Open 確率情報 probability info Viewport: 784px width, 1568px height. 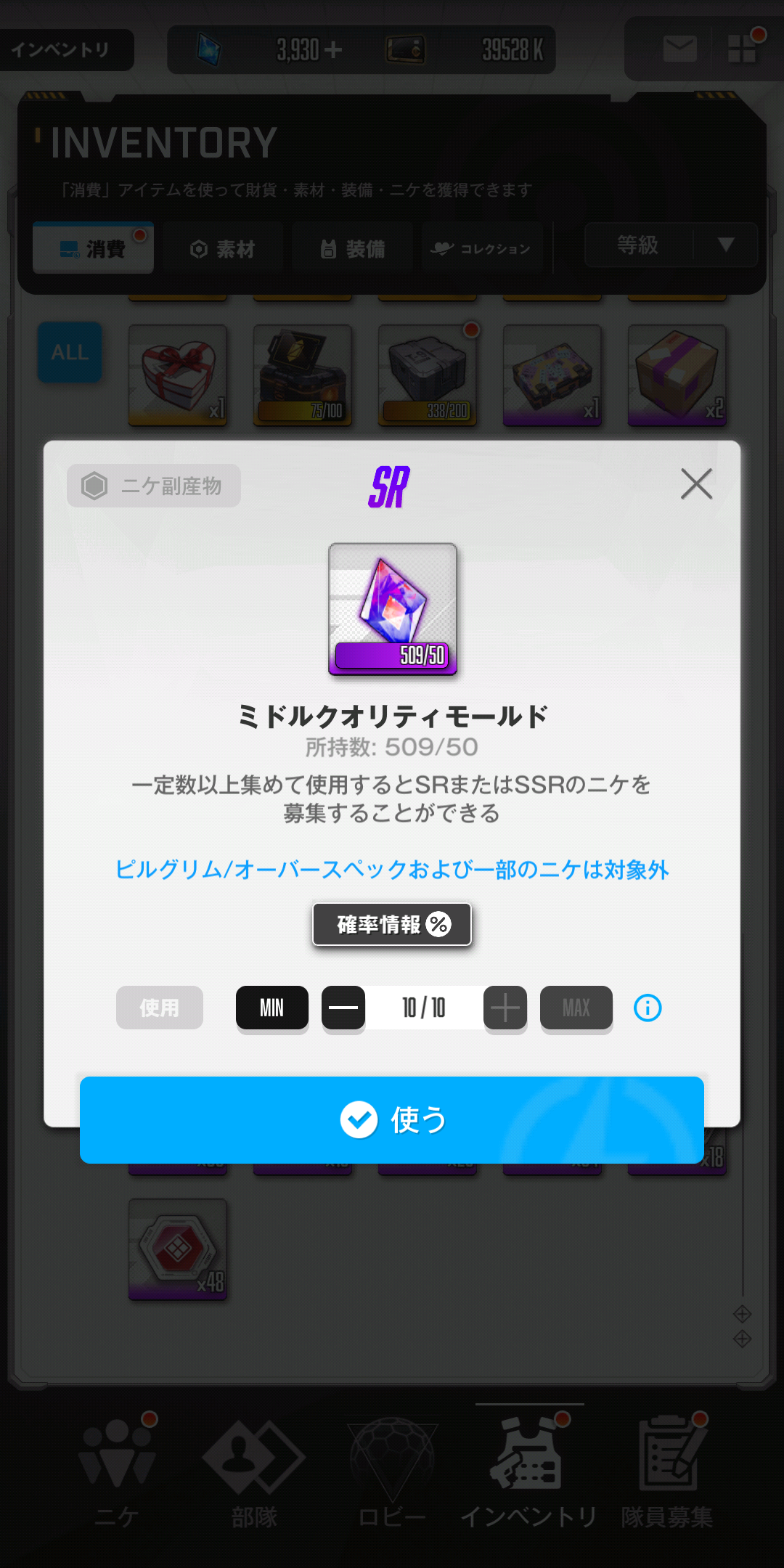point(392,924)
